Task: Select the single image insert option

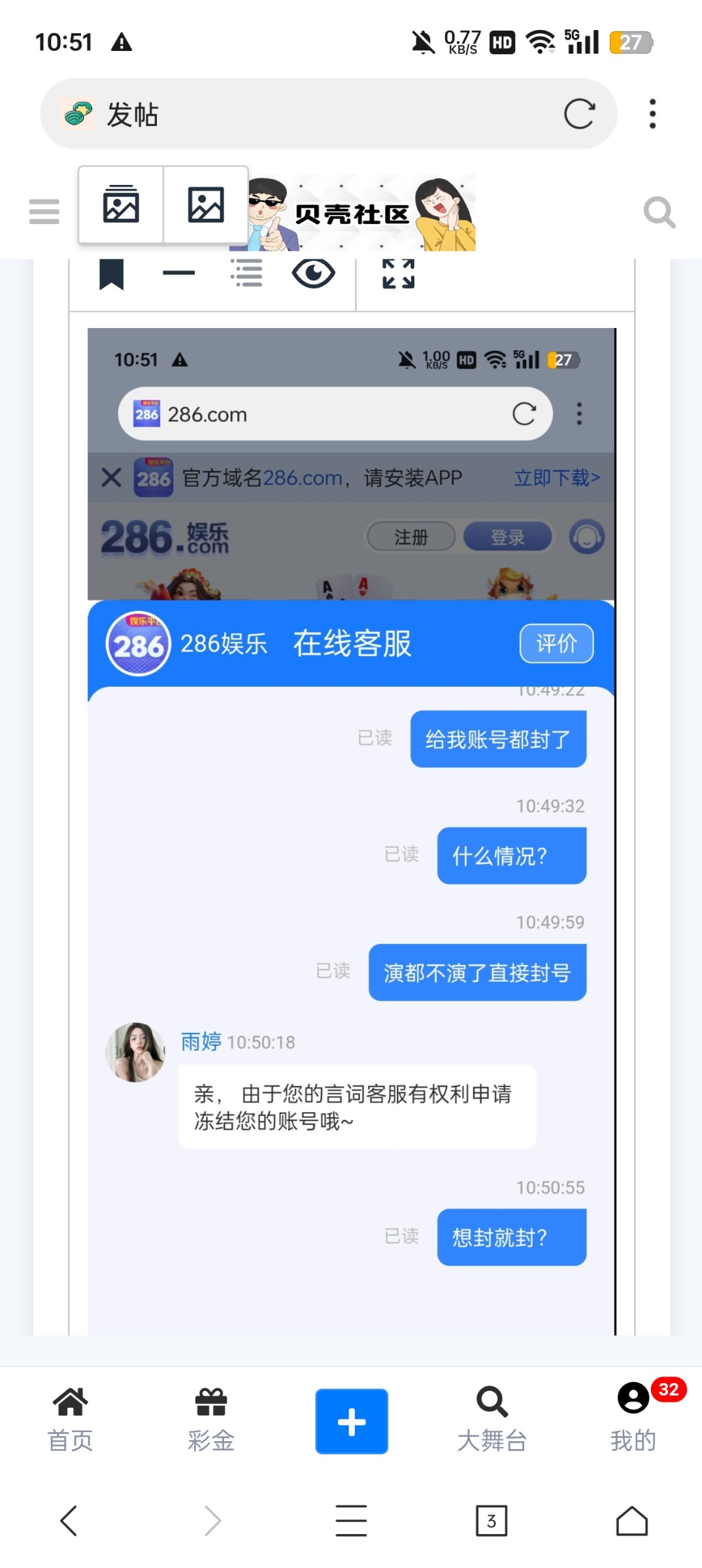Action: [x=206, y=205]
